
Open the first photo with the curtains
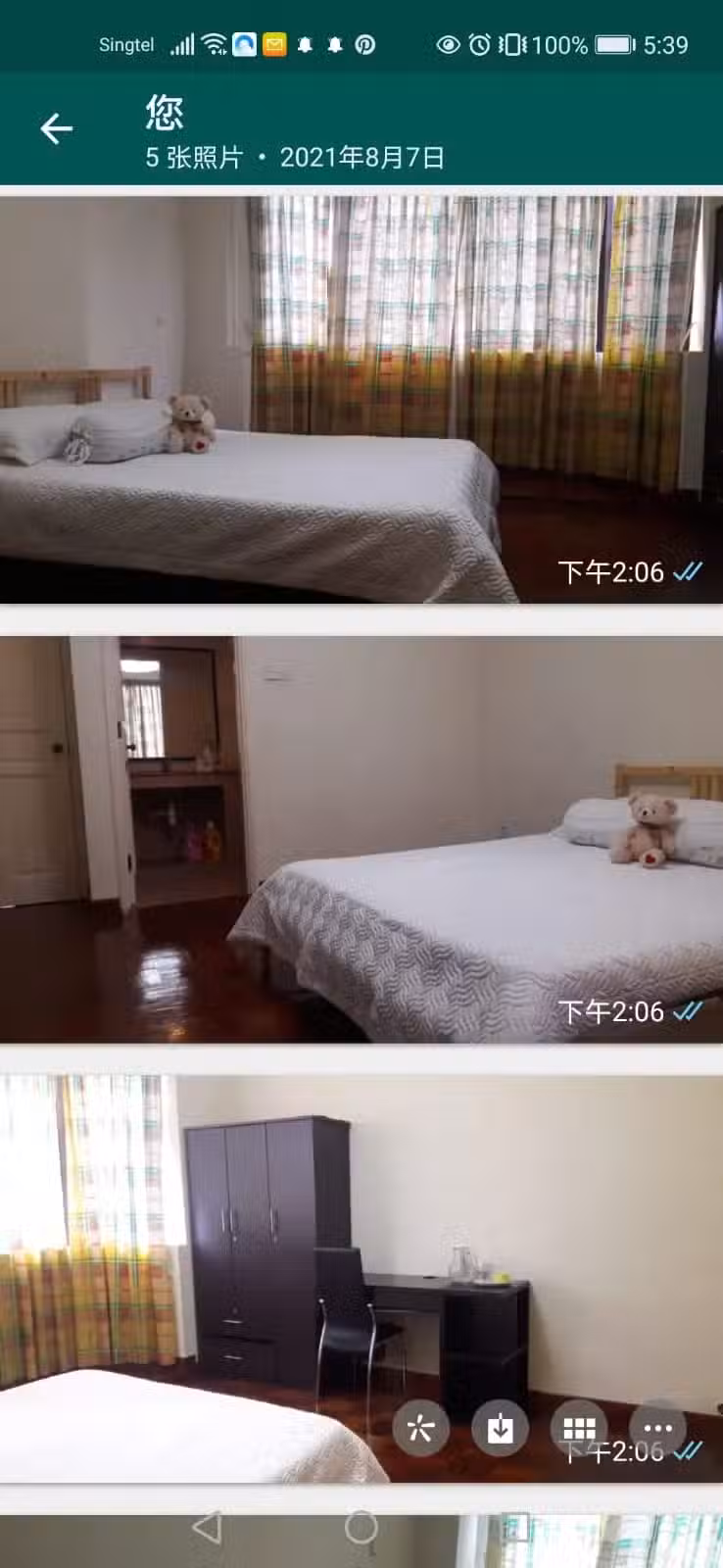[x=361, y=400]
